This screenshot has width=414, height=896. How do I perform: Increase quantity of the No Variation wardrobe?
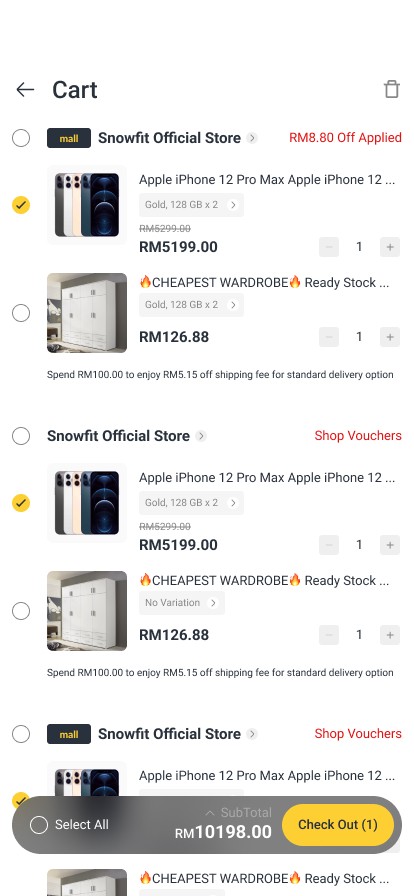390,635
